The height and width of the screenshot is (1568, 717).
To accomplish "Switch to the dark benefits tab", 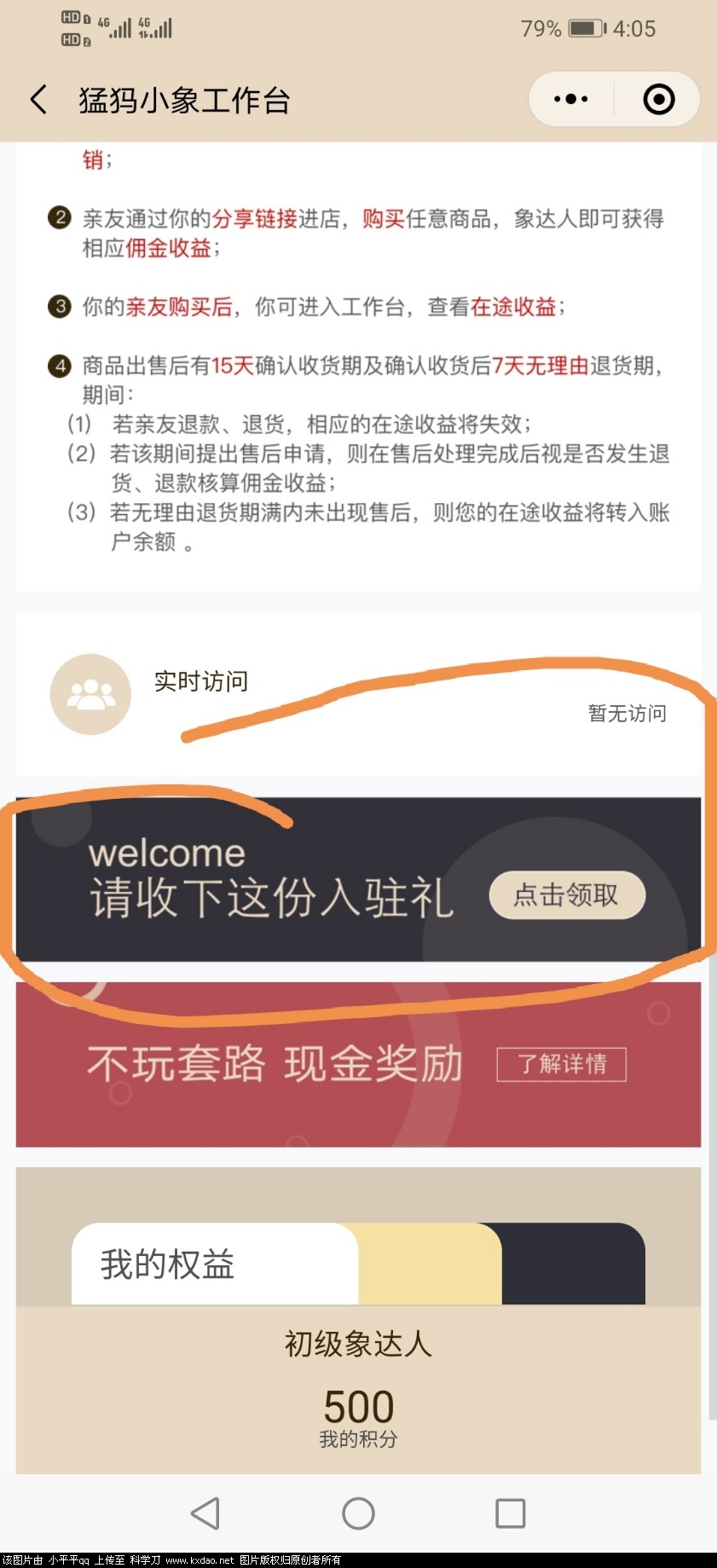I will 573,1264.
